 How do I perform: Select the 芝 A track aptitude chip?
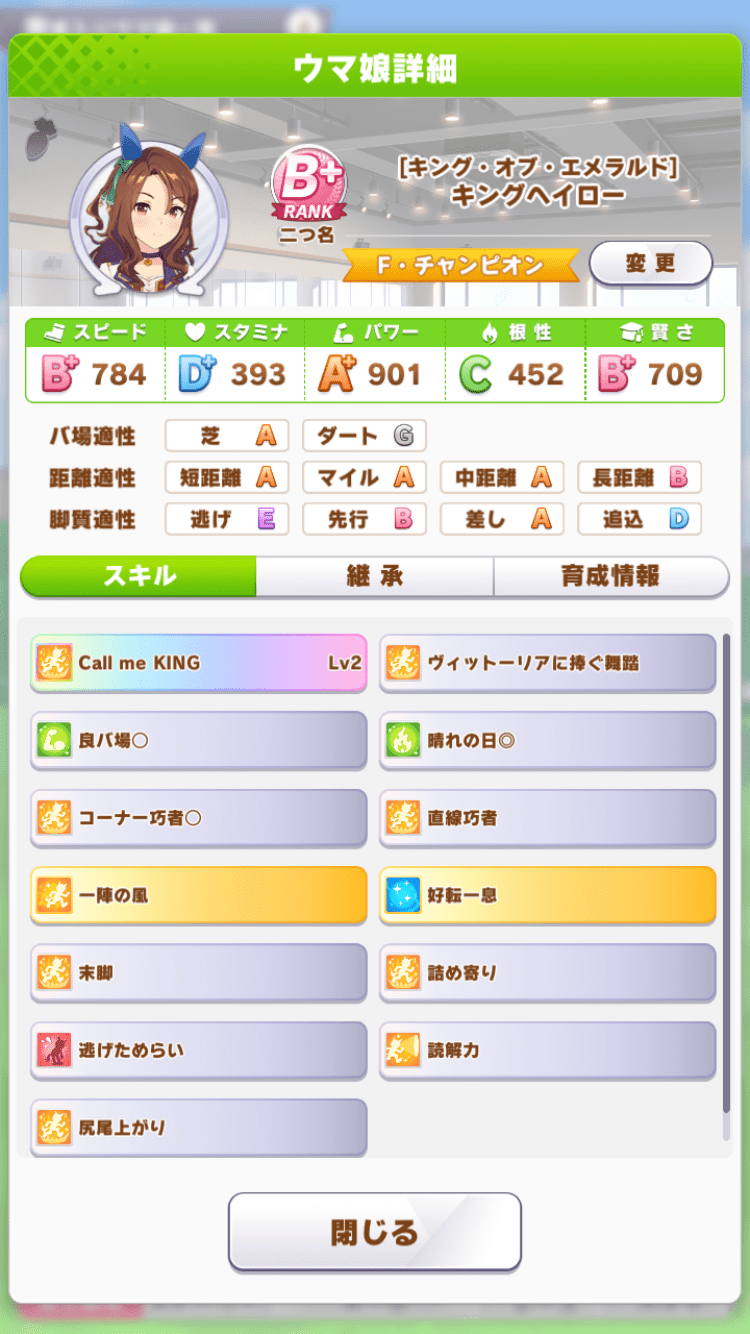pyautogui.click(x=226, y=436)
